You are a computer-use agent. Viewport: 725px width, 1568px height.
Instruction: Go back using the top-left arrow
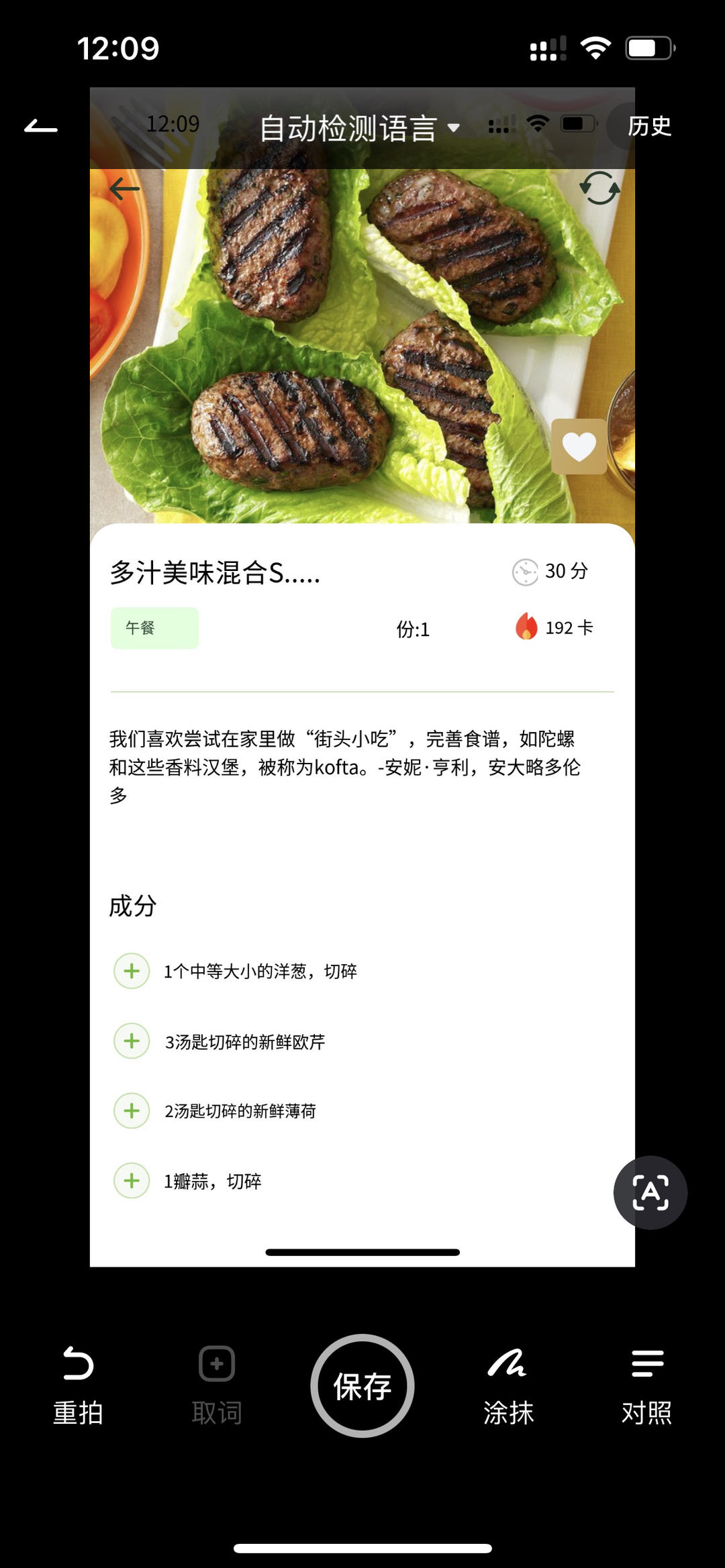tap(41, 126)
